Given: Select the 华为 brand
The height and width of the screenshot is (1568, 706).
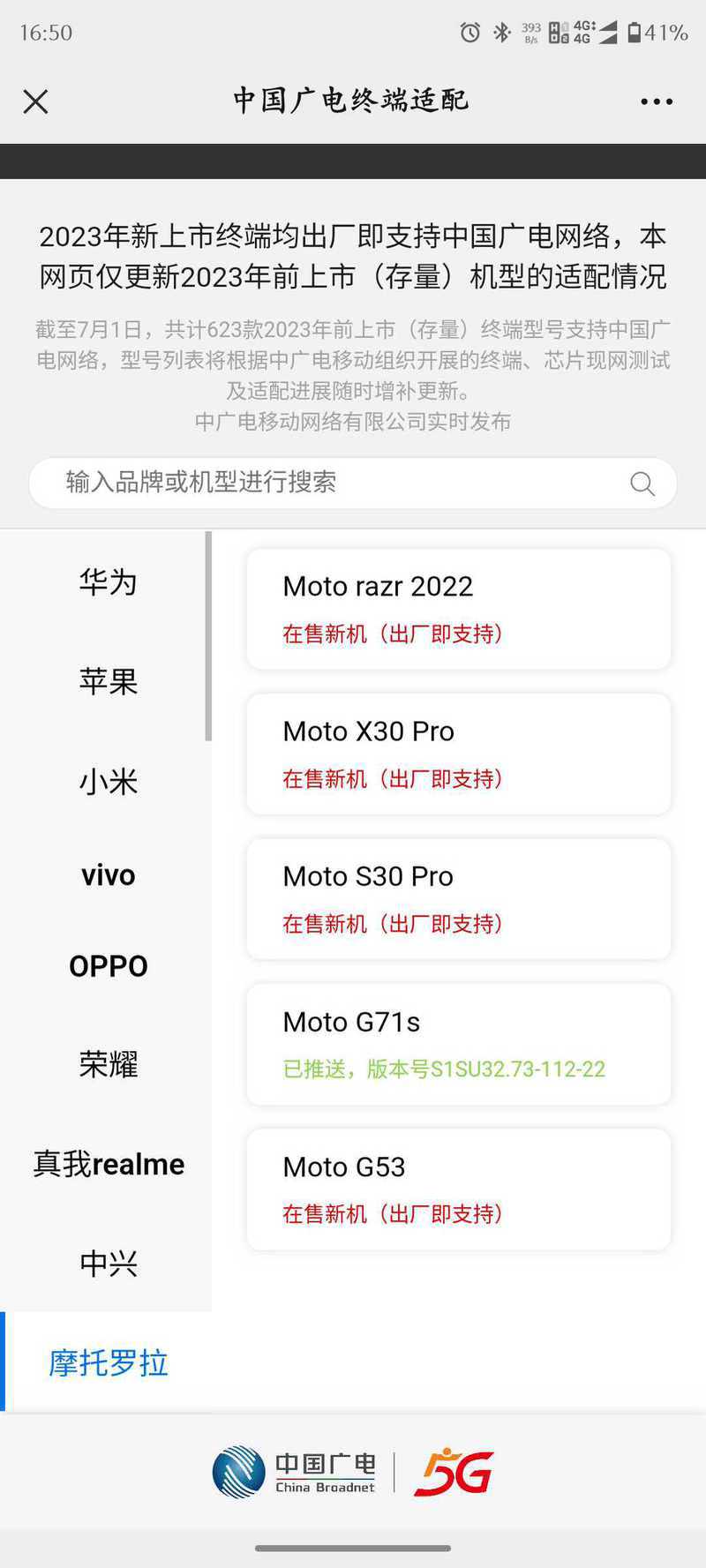Looking at the screenshot, I should [x=106, y=581].
